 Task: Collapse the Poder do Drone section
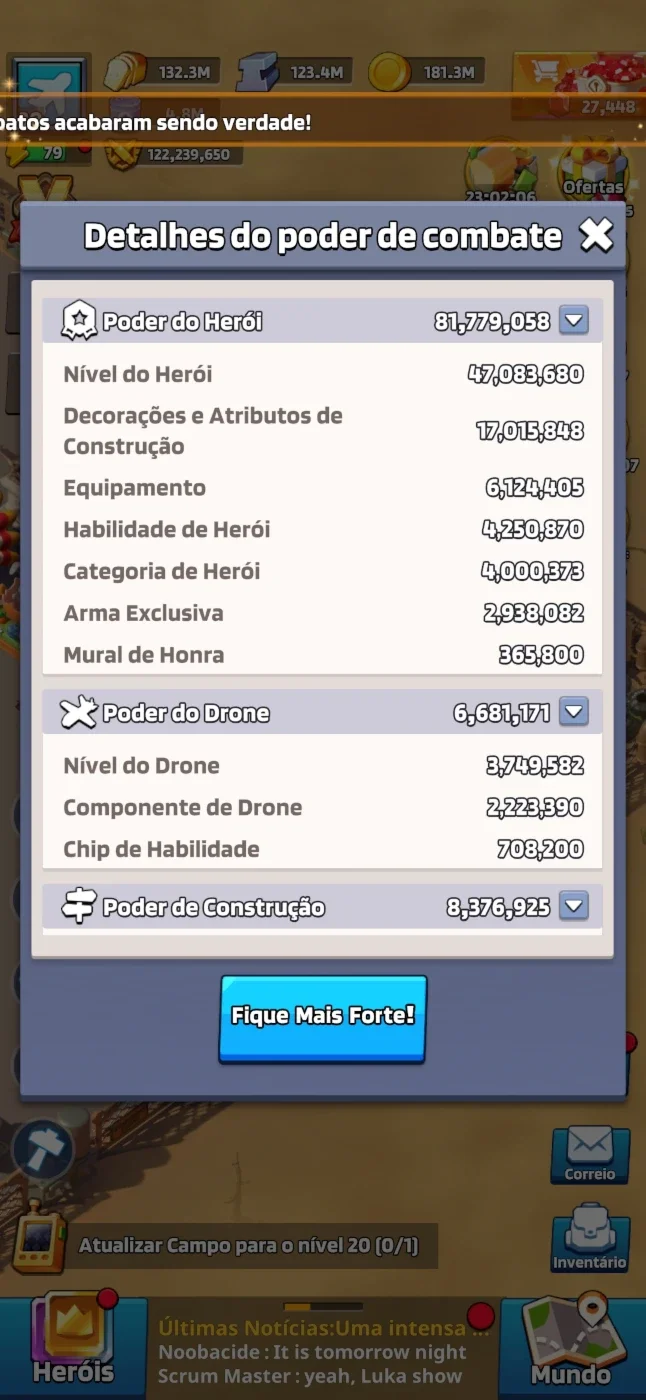point(574,712)
